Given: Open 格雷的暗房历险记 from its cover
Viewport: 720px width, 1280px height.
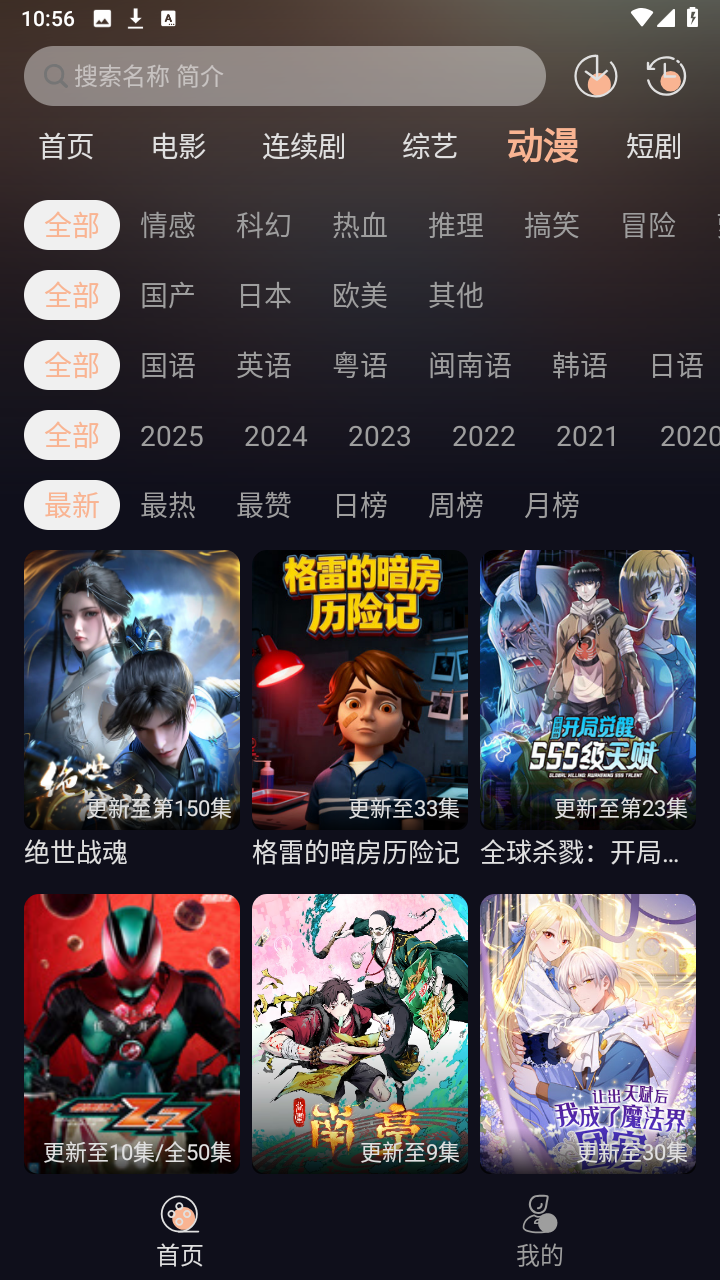Looking at the screenshot, I should (359, 688).
